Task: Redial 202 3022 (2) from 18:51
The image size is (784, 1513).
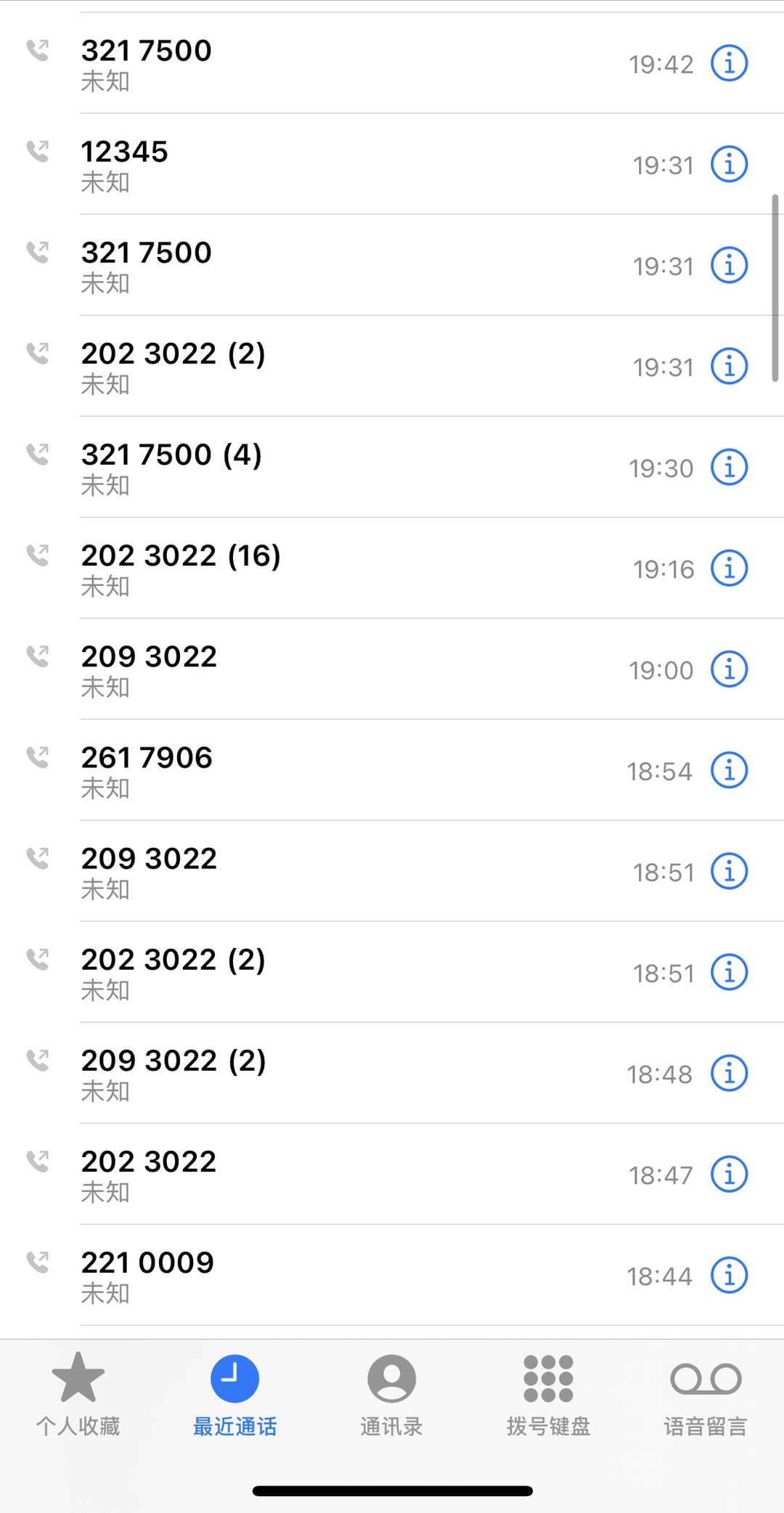Action: (290, 972)
